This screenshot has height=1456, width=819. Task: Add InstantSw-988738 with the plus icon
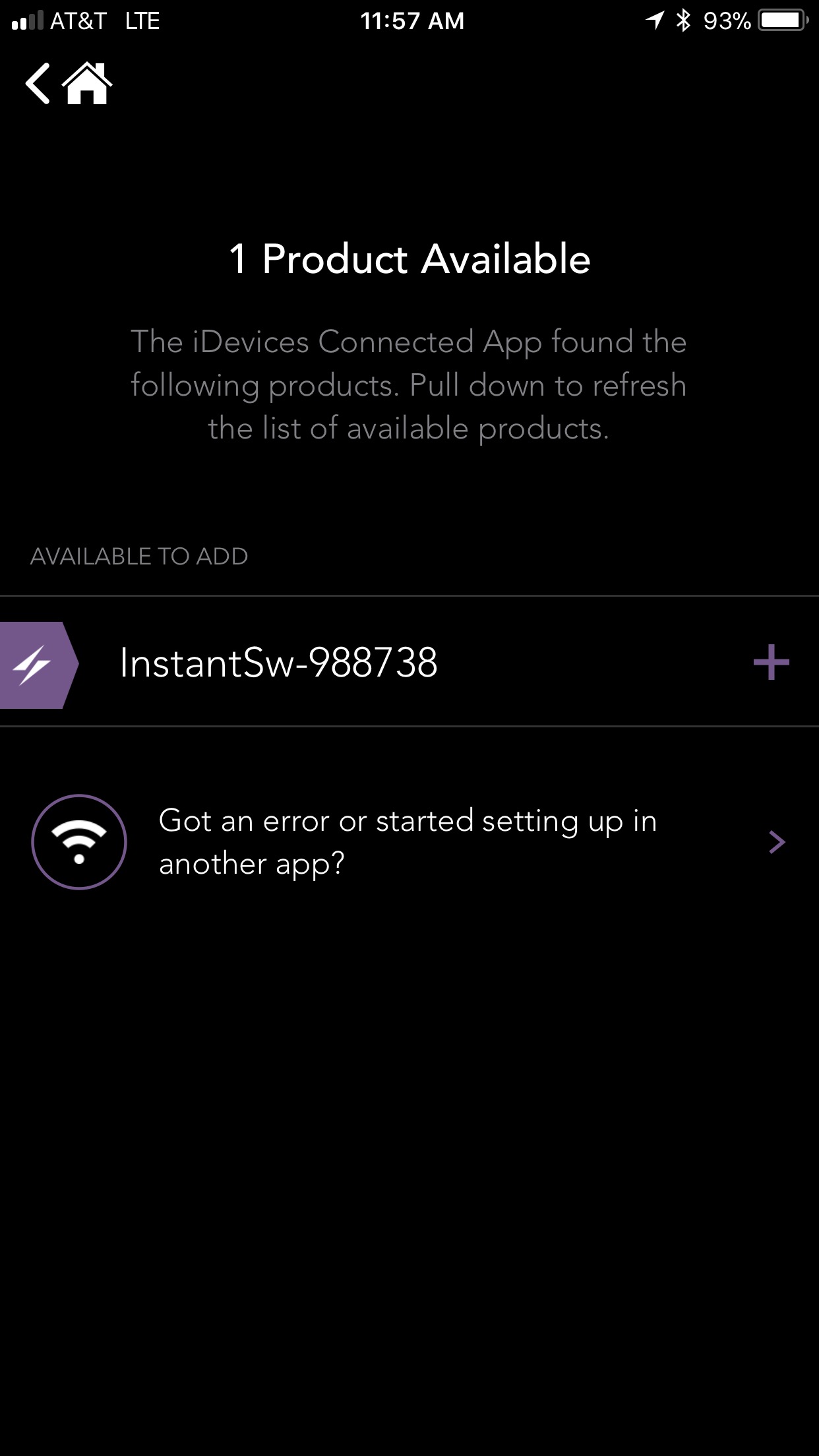coord(771,662)
